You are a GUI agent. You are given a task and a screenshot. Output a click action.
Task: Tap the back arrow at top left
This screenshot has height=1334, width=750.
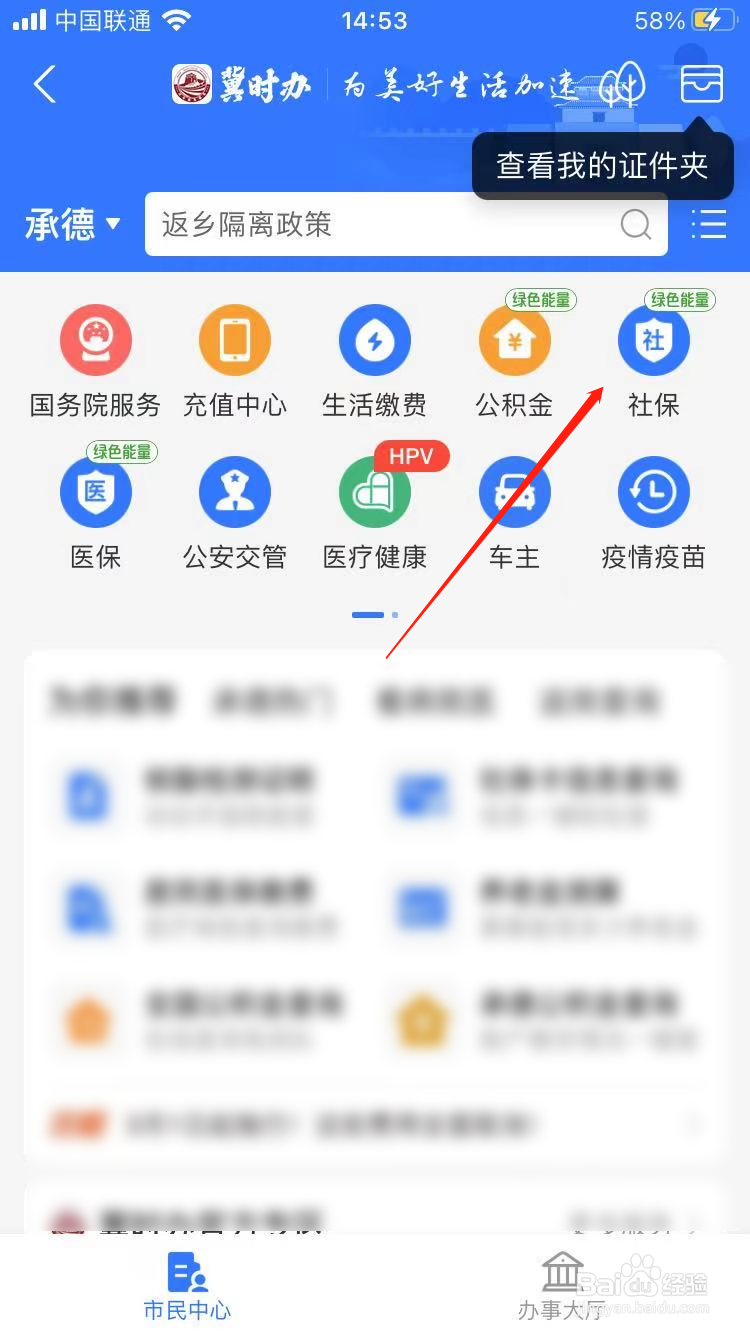point(44,84)
